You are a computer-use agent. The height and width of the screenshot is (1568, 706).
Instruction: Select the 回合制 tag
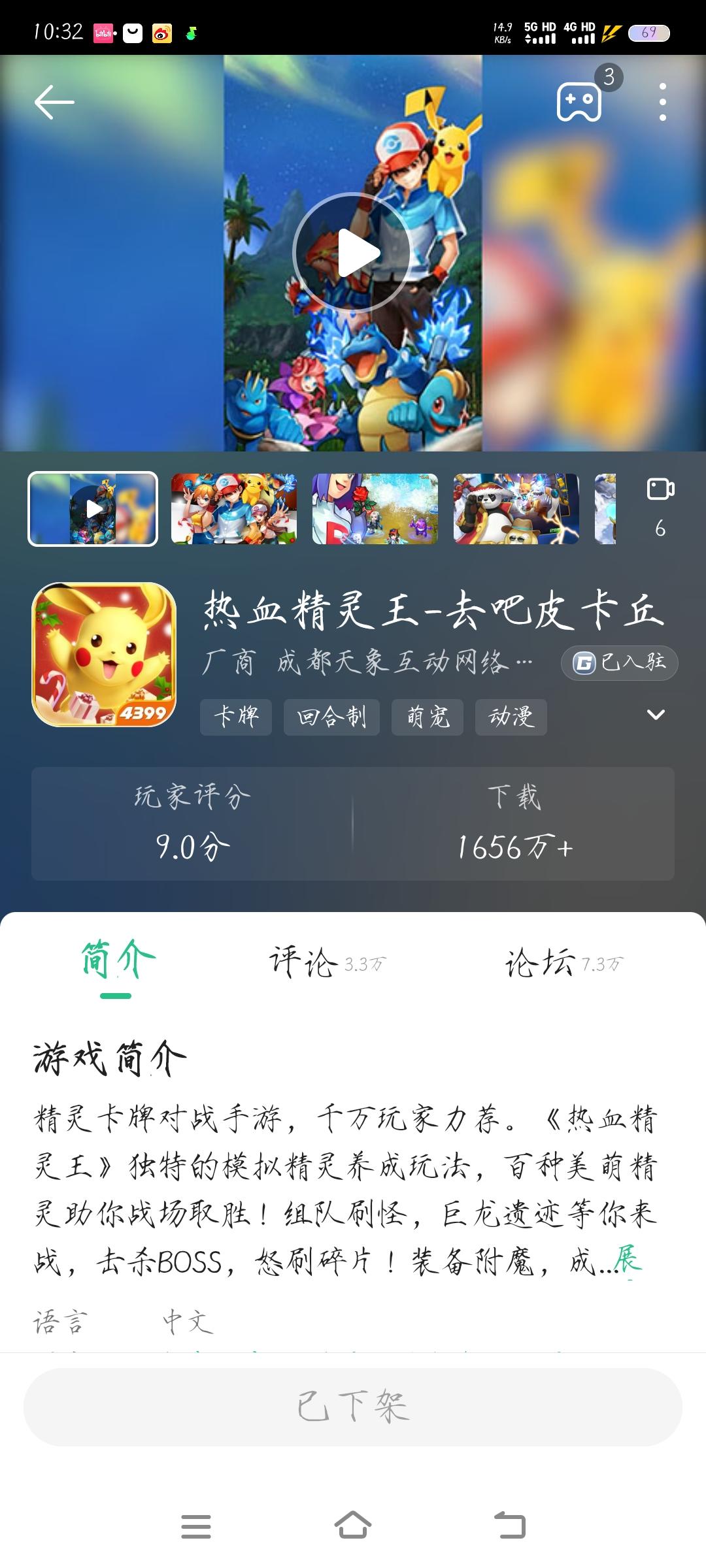[331, 717]
